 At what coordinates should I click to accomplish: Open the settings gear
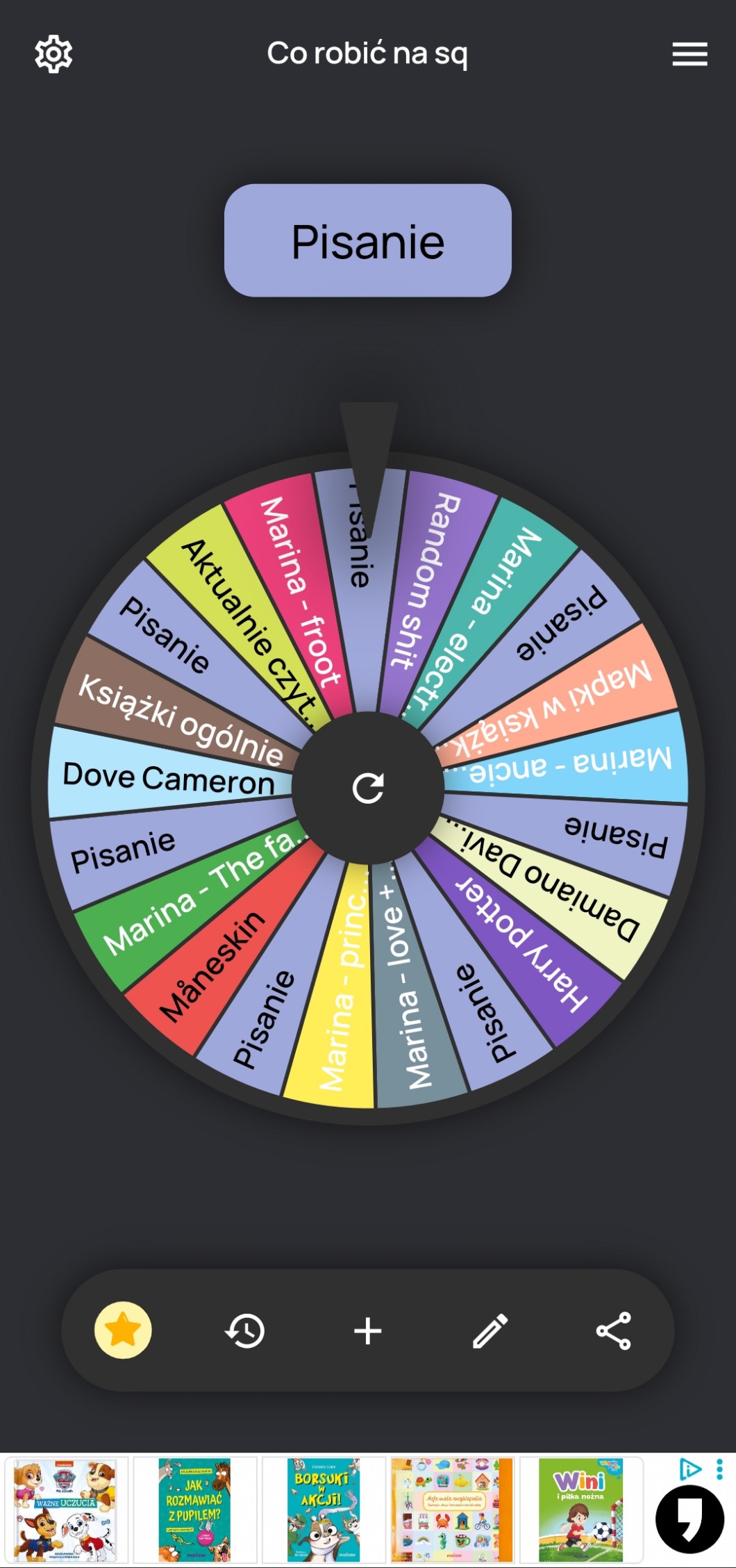[x=53, y=54]
